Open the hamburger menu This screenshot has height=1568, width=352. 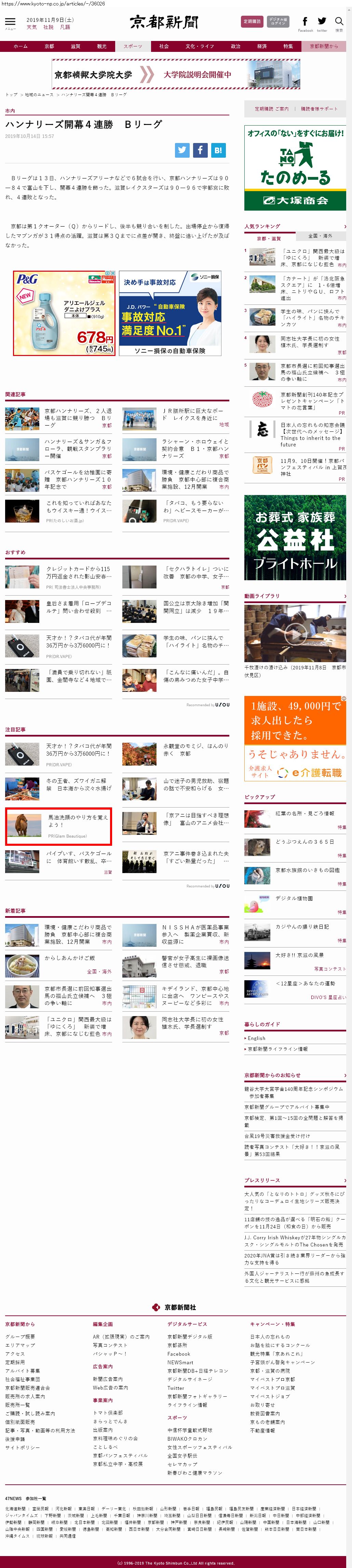10,23
